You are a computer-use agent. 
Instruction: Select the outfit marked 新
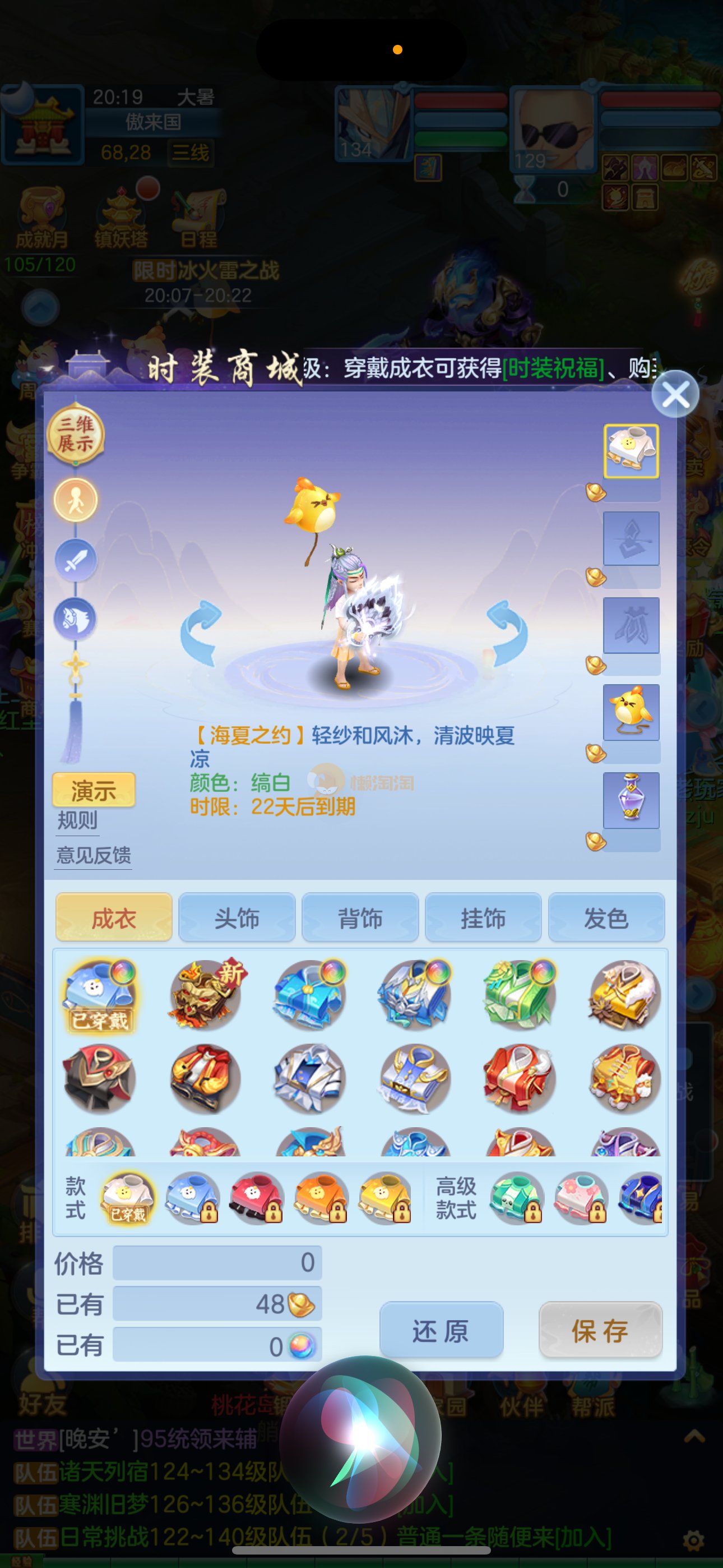click(x=205, y=995)
